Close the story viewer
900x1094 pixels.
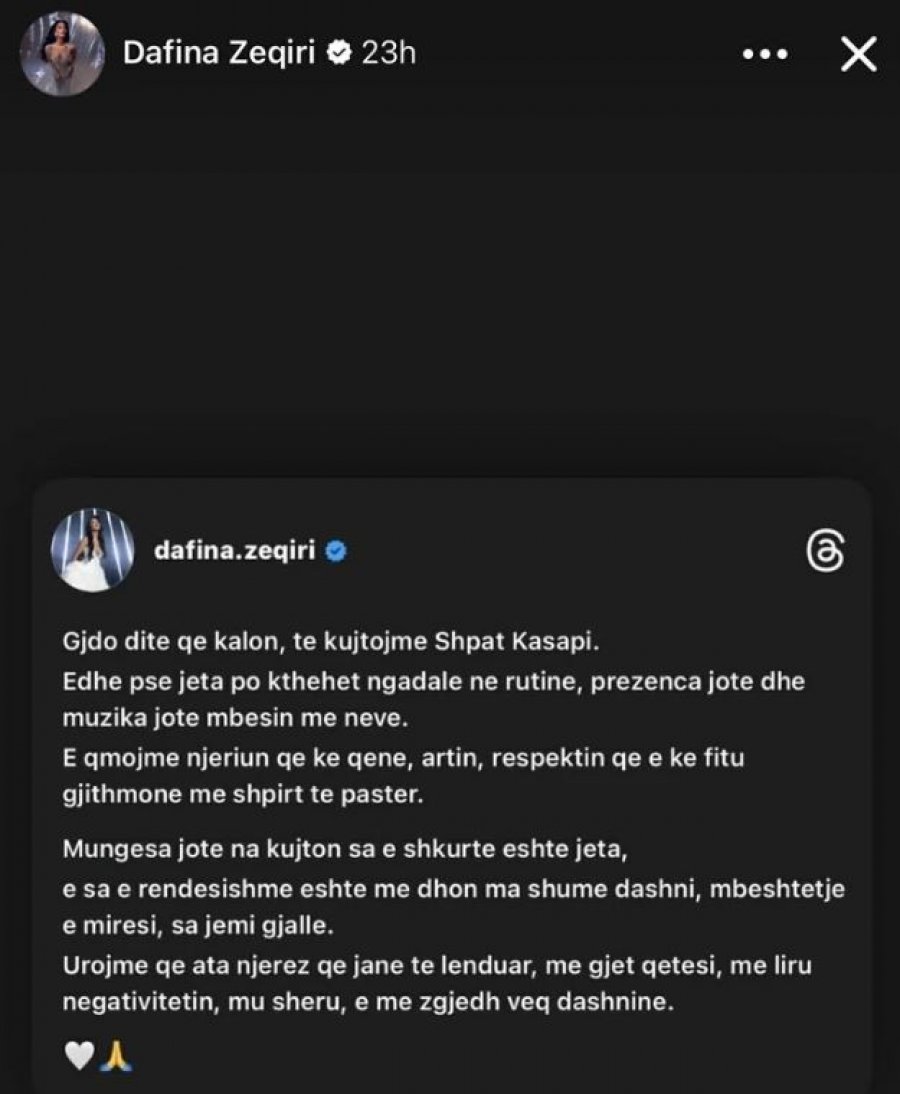click(858, 55)
